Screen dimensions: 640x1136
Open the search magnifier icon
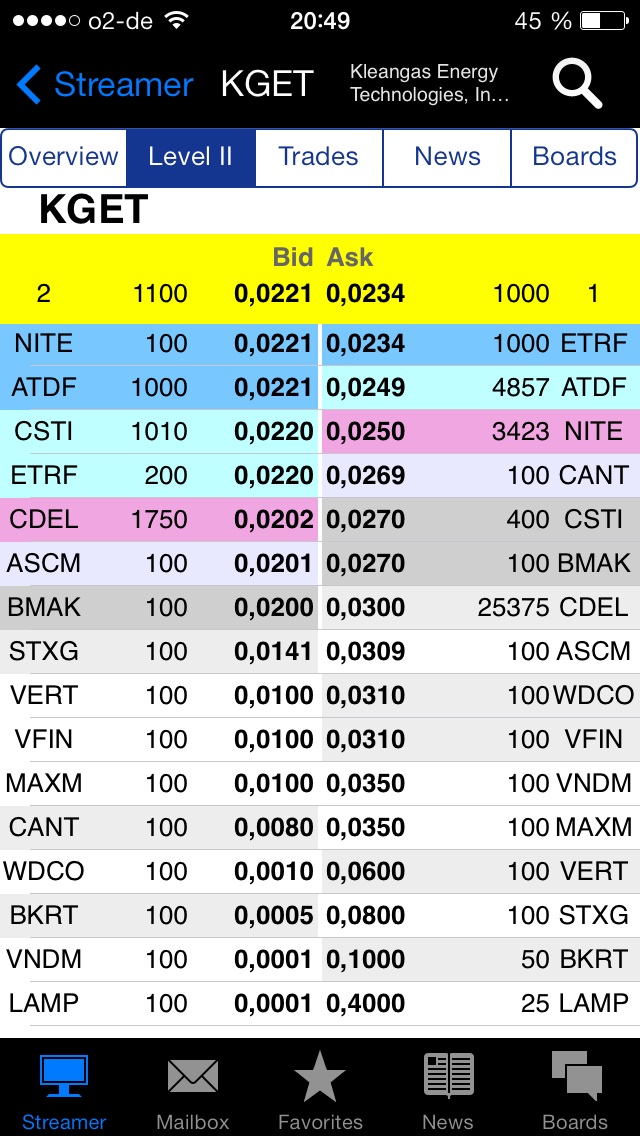point(577,83)
